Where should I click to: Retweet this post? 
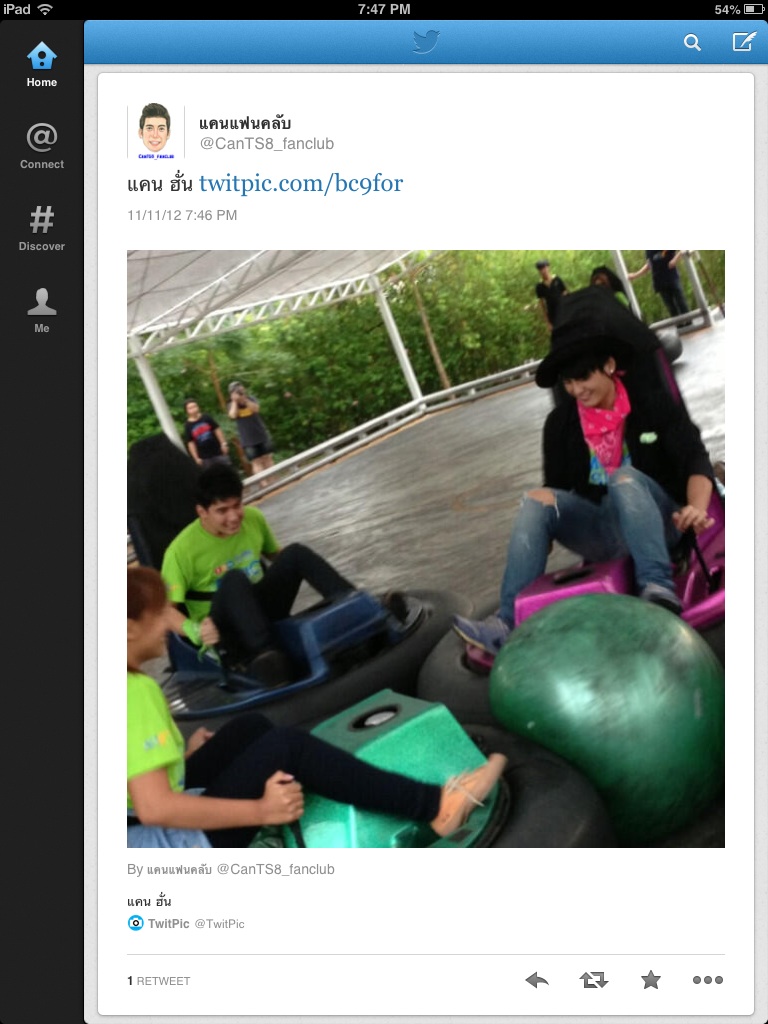click(594, 980)
